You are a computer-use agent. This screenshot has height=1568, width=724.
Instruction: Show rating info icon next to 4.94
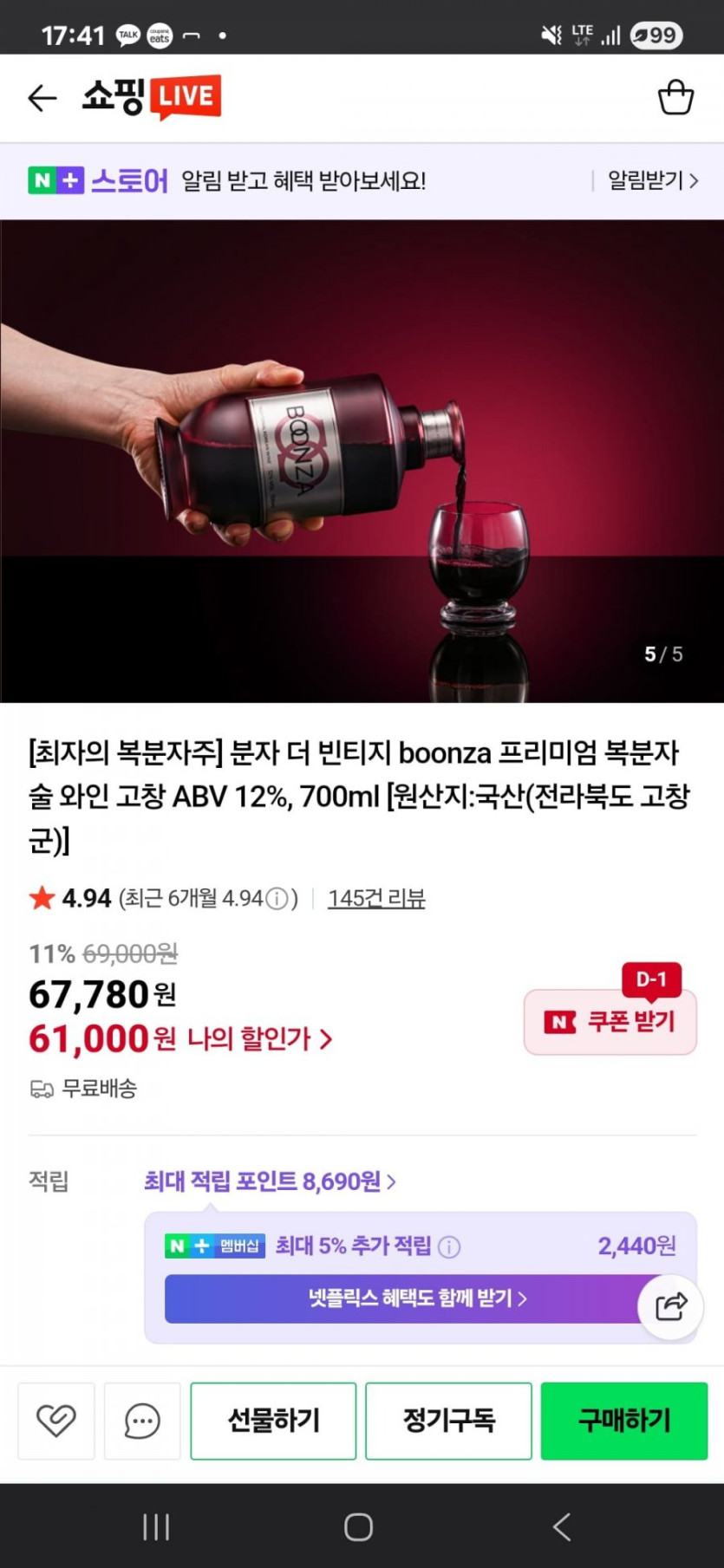coord(276,899)
